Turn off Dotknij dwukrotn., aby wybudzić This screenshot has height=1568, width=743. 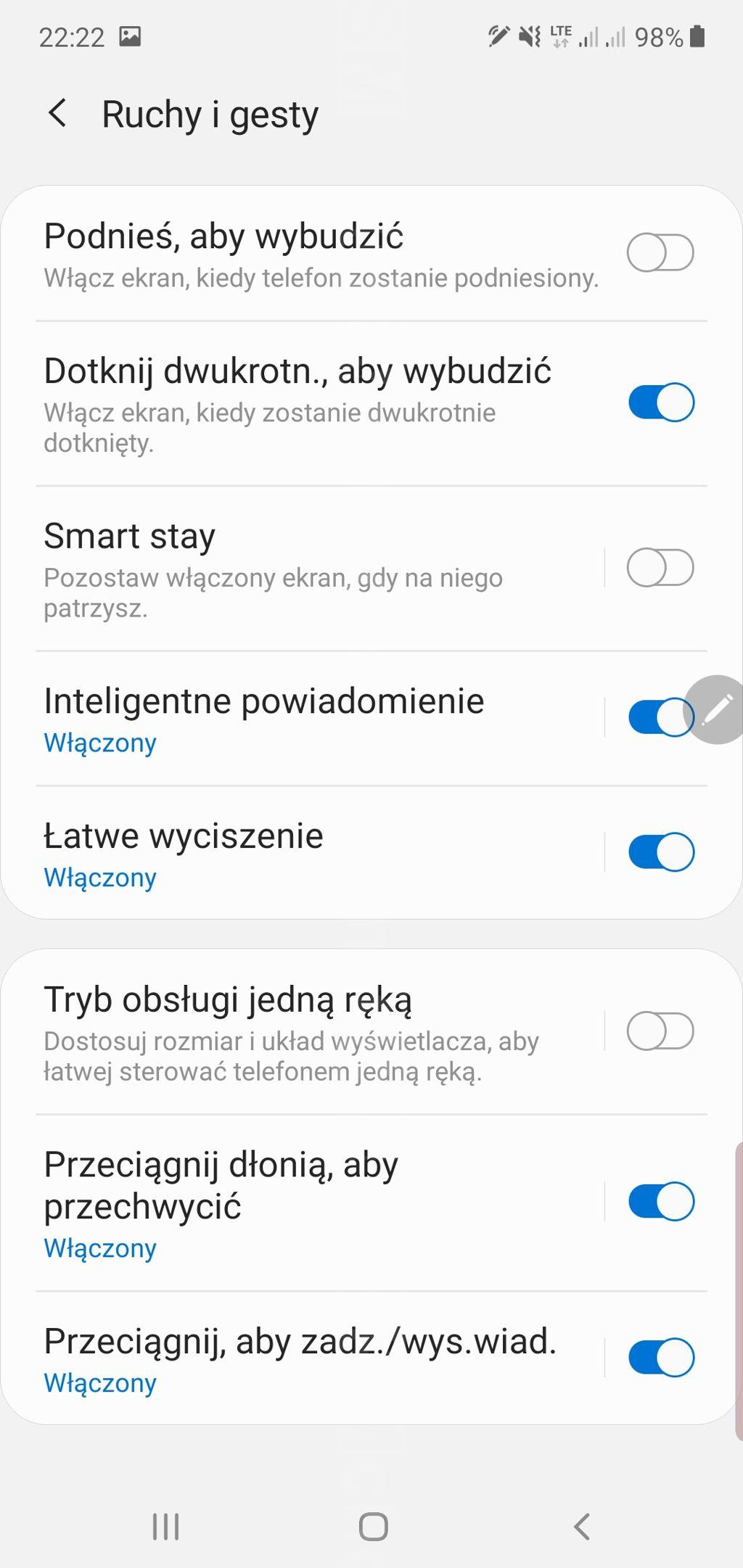click(660, 403)
